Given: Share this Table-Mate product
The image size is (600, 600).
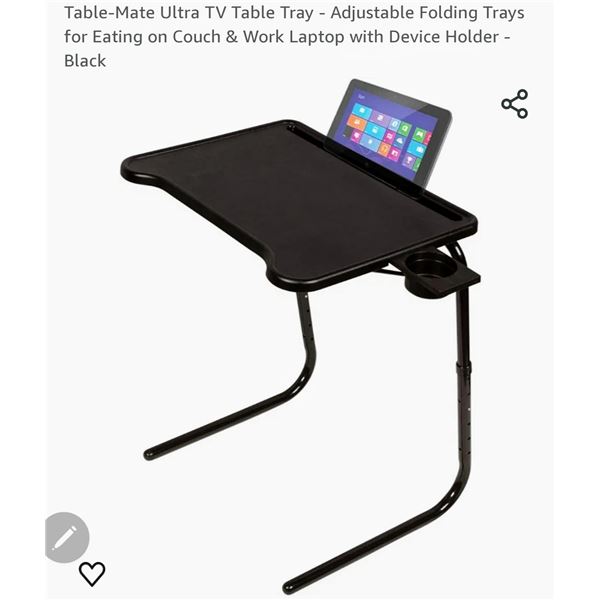Looking at the screenshot, I should 514,104.
